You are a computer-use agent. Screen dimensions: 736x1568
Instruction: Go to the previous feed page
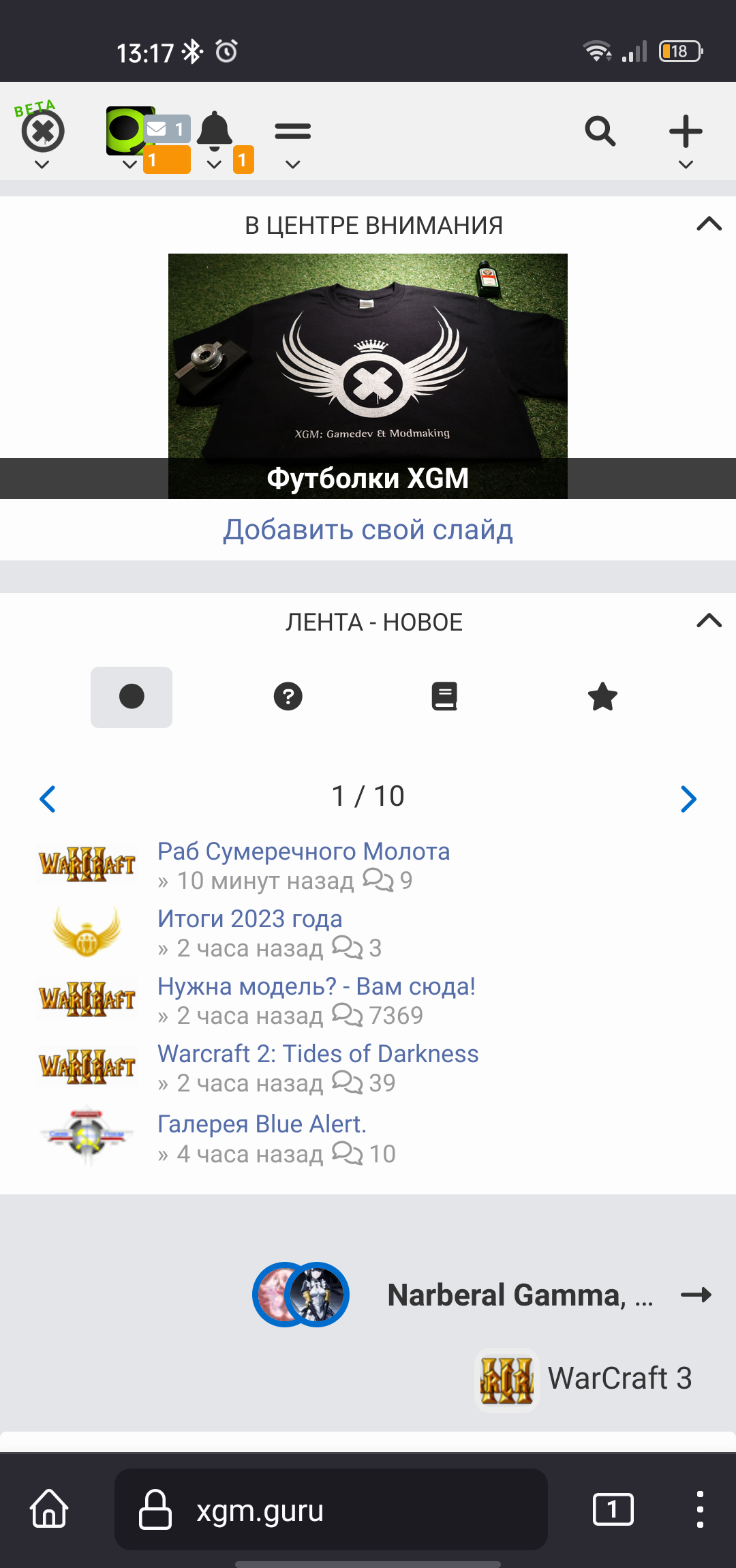pos(47,799)
